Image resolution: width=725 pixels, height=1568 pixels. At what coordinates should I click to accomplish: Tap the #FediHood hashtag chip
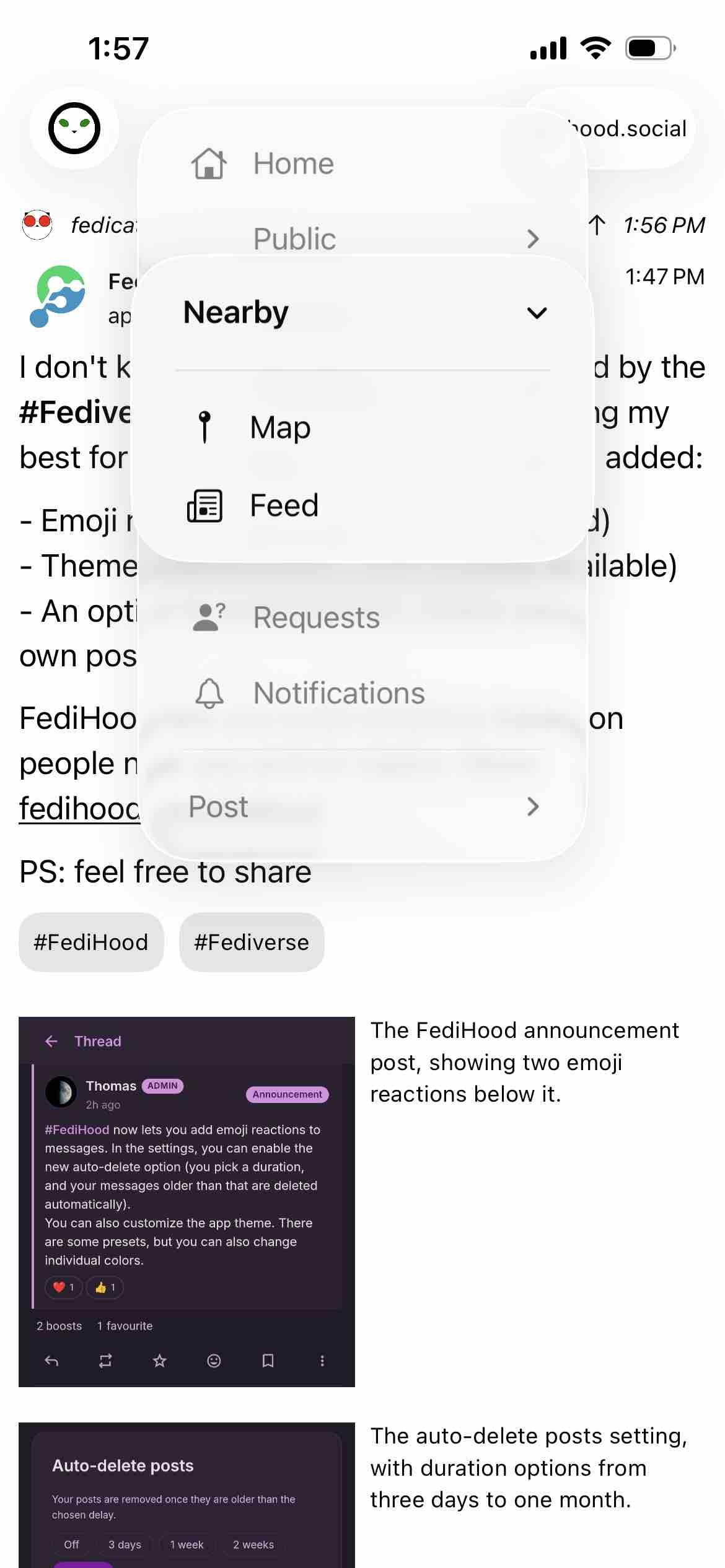coord(91,942)
